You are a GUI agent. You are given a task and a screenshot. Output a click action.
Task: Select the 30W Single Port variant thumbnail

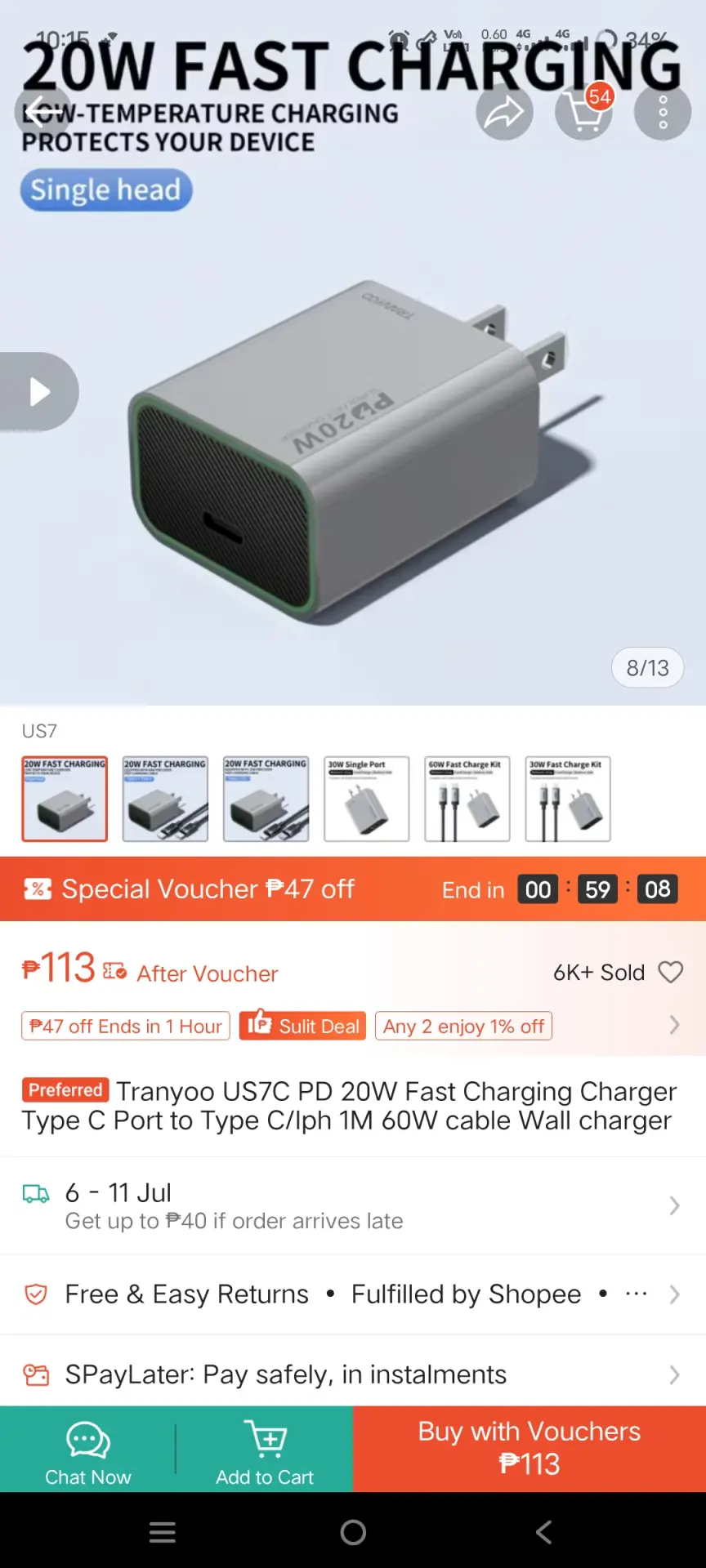click(x=367, y=799)
